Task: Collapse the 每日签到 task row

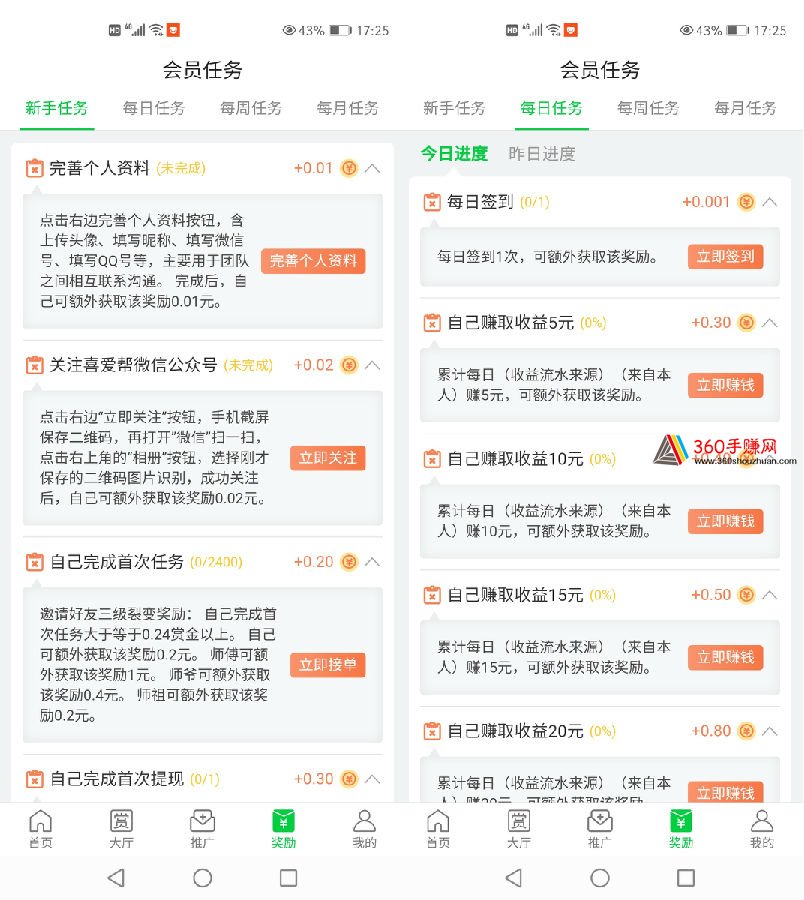Action: coord(770,202)
